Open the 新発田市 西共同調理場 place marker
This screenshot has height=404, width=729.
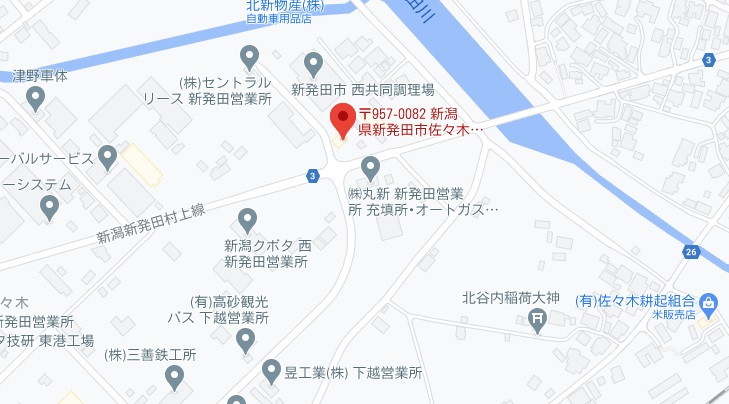(x=314, y=65)
